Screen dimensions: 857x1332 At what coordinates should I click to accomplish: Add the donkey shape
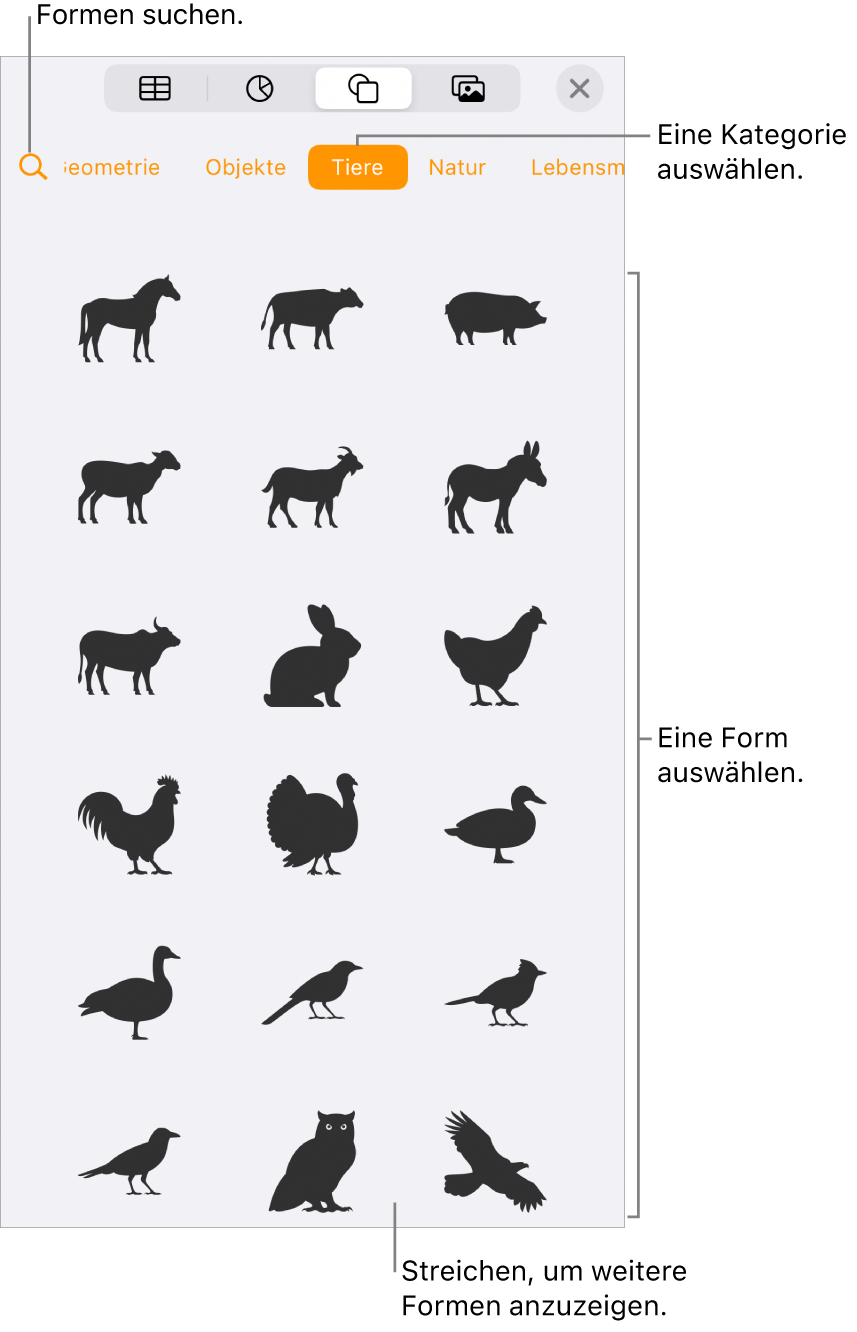(x=496, y=487)
